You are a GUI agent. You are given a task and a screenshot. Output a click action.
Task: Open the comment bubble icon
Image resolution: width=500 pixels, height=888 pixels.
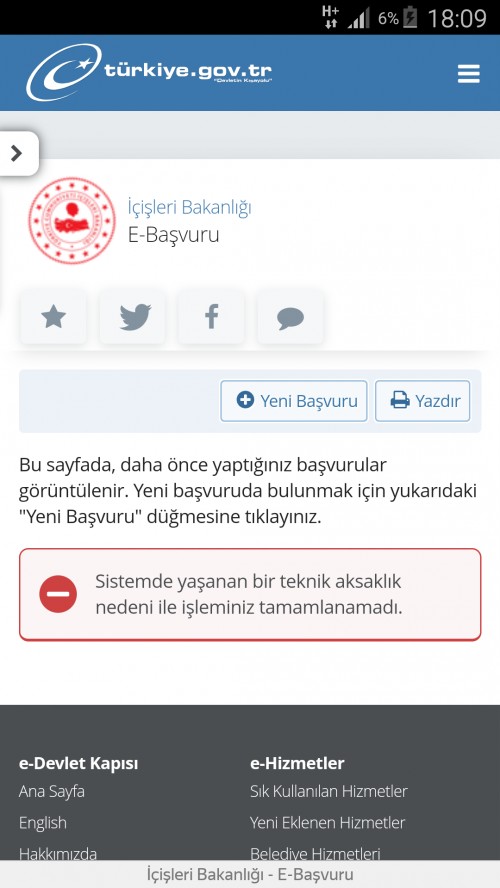(290, 317)
